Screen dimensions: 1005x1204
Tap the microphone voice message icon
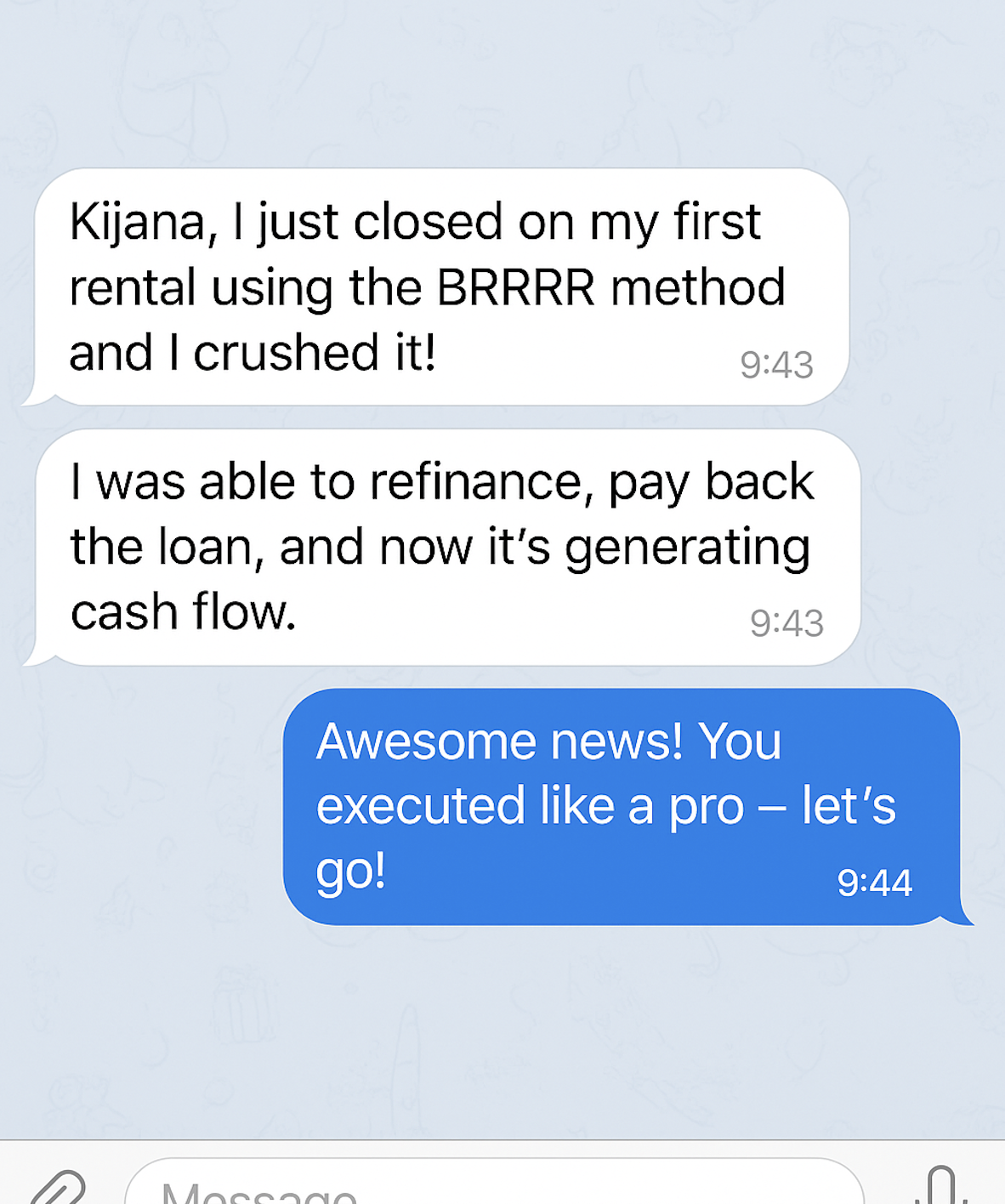941,1187
